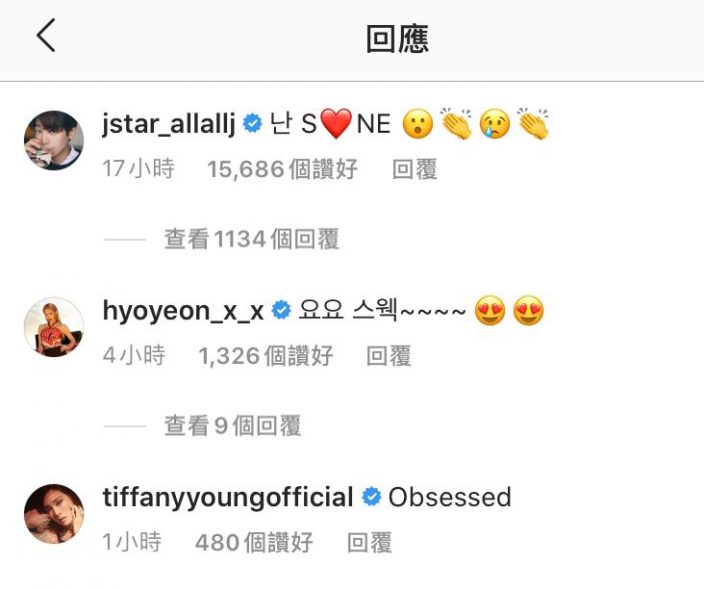This screenshot has height=590, width=704.
Task: Open hyoyeon_x_x's profile picture
Action: pos(53,328)
